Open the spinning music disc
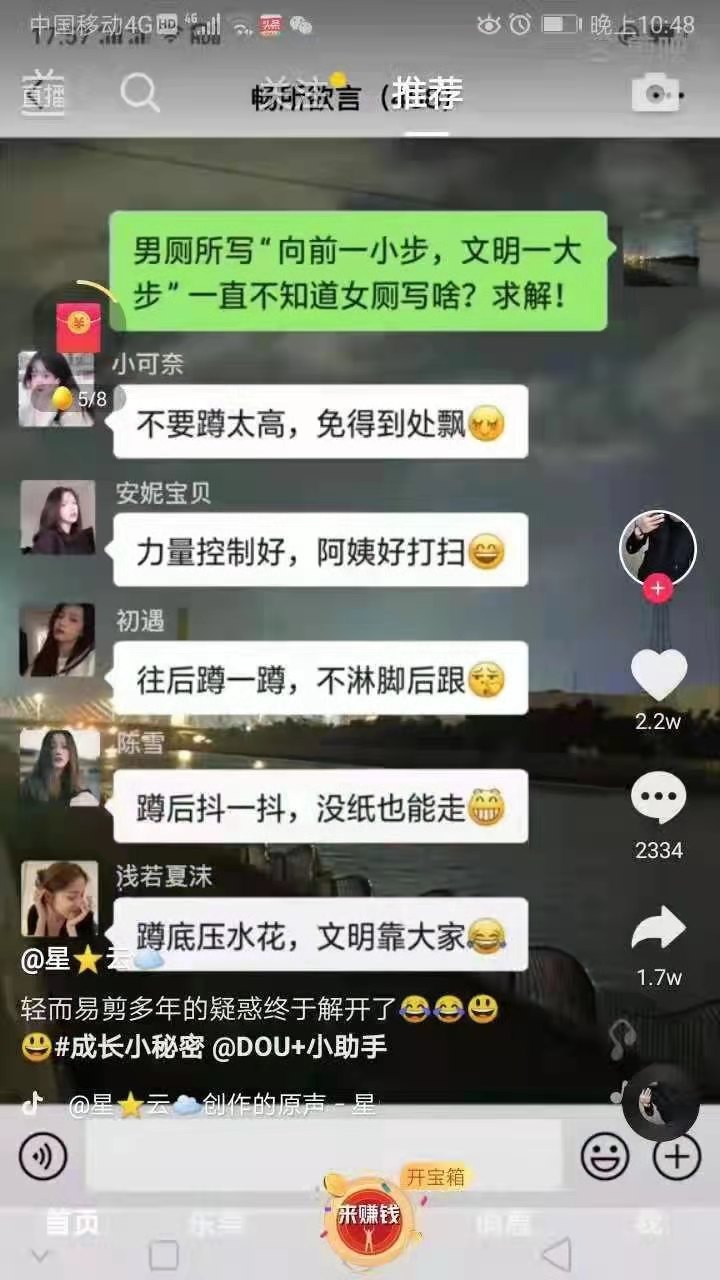The width and height of the screenshot is (720, 1280). click(659, 1101)
